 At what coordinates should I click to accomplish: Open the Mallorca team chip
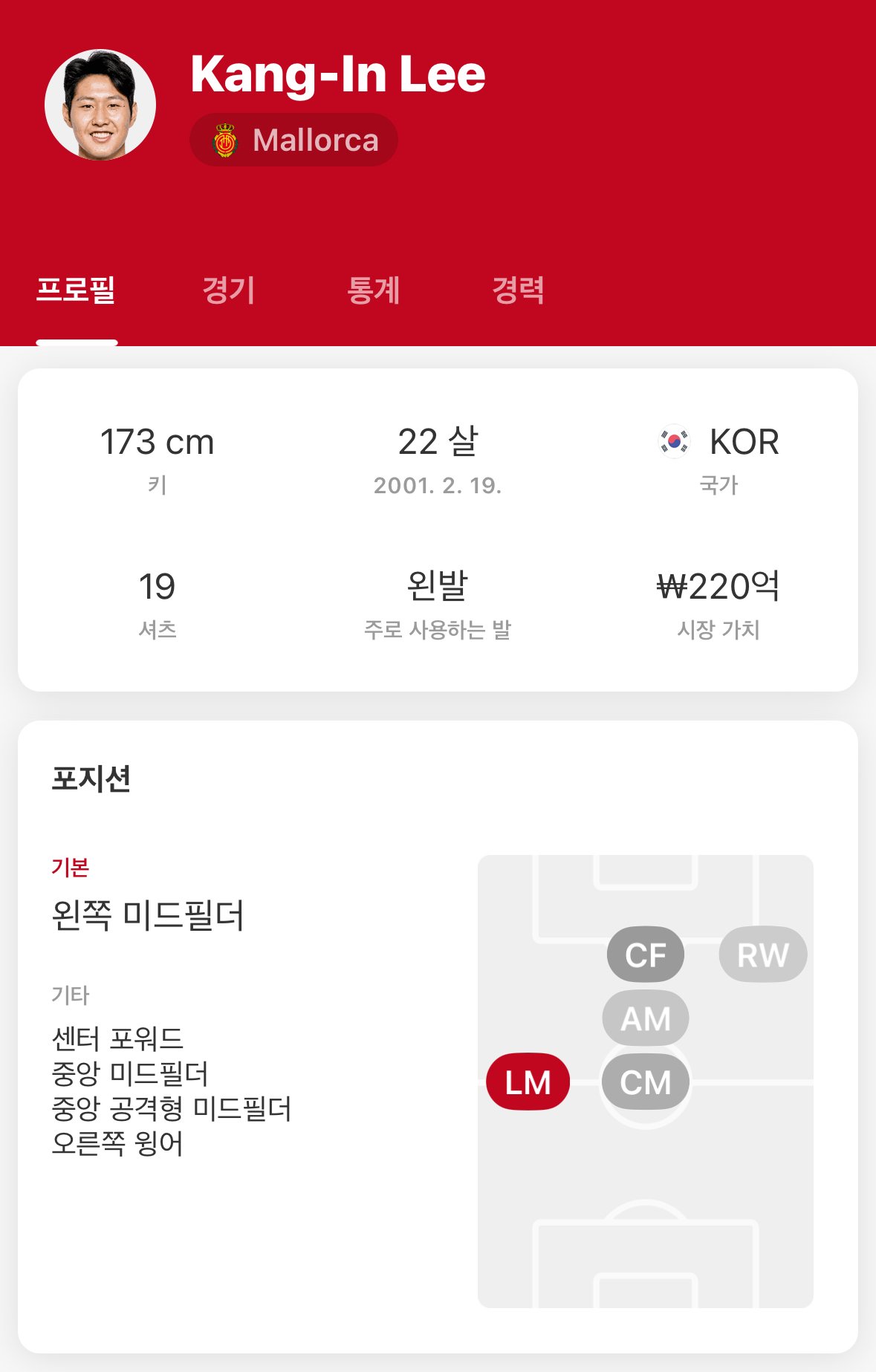pos(294,140)
